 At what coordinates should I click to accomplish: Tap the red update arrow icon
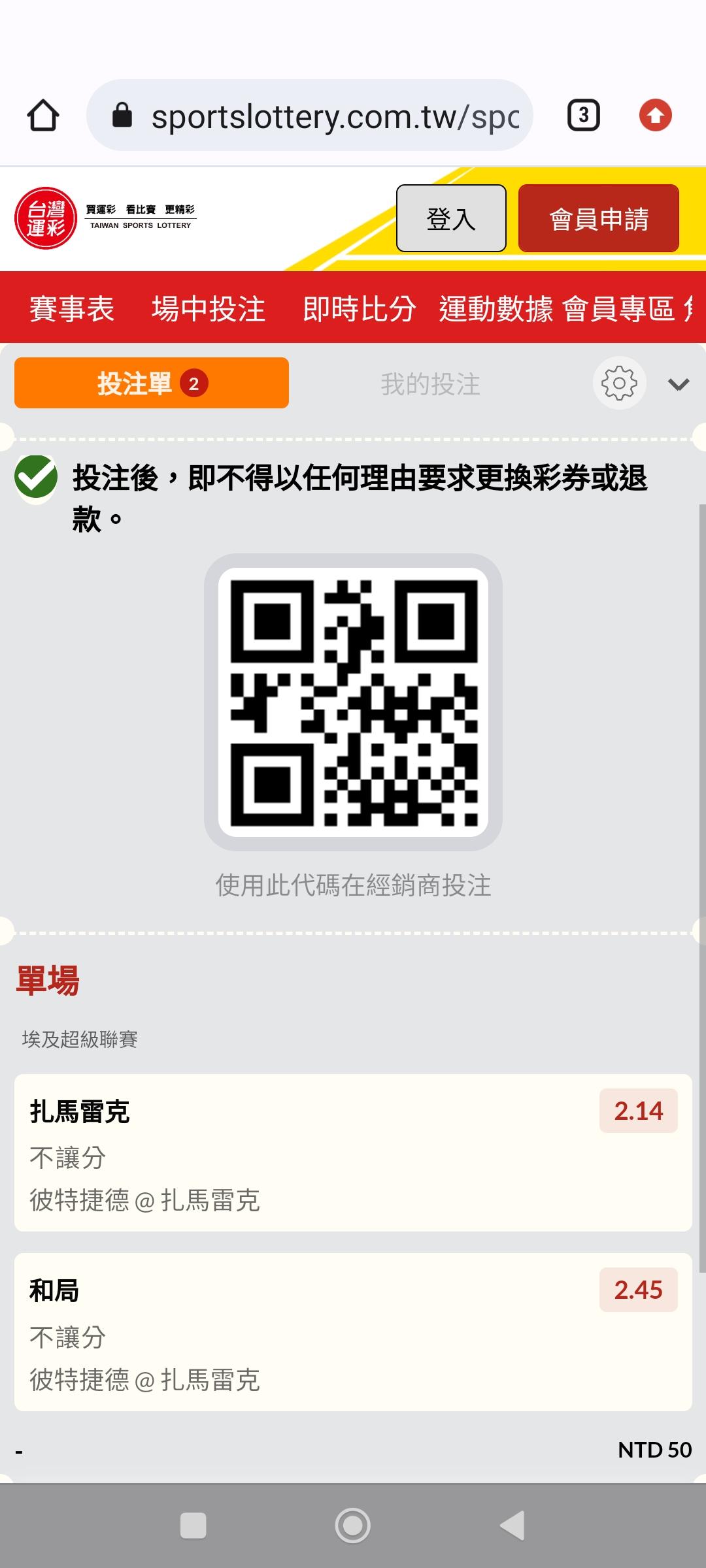[x=656, y=116]
